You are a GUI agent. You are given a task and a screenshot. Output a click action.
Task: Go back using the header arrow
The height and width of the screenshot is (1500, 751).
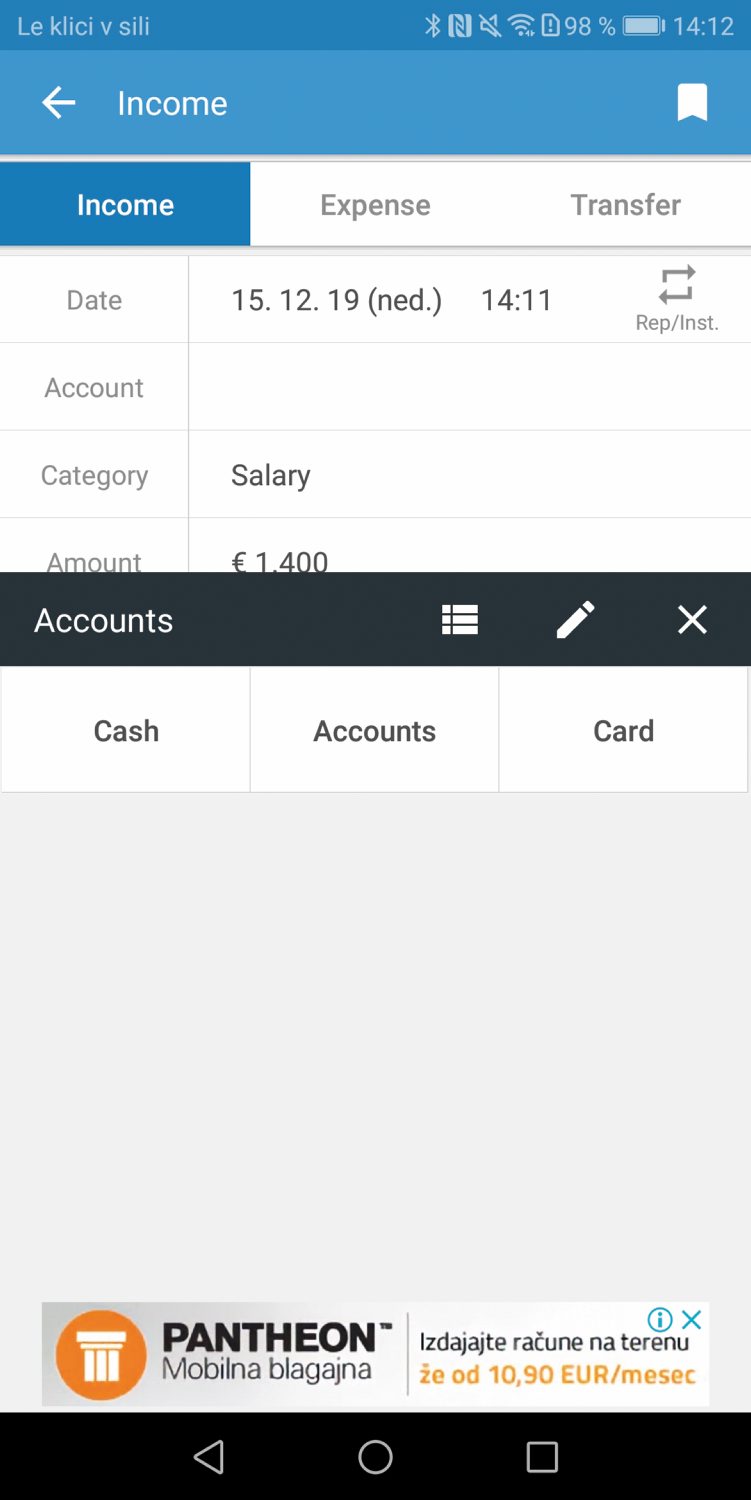[58, 102]
